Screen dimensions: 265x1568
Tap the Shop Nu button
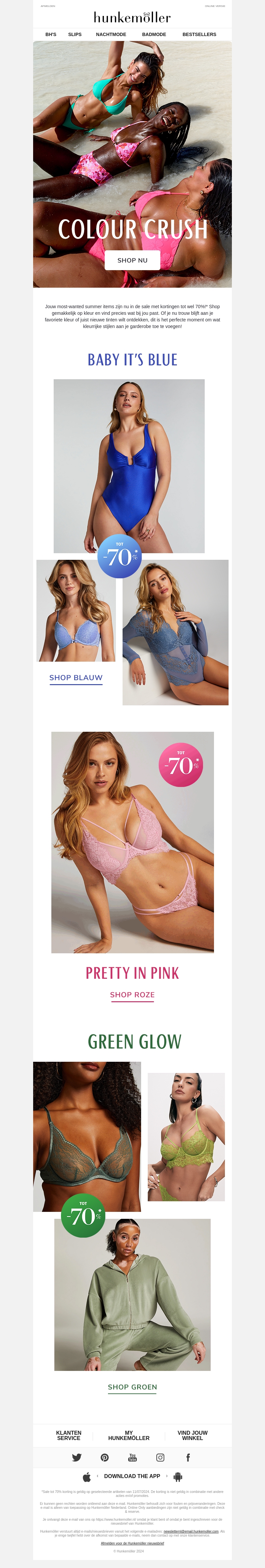(132, 260)
